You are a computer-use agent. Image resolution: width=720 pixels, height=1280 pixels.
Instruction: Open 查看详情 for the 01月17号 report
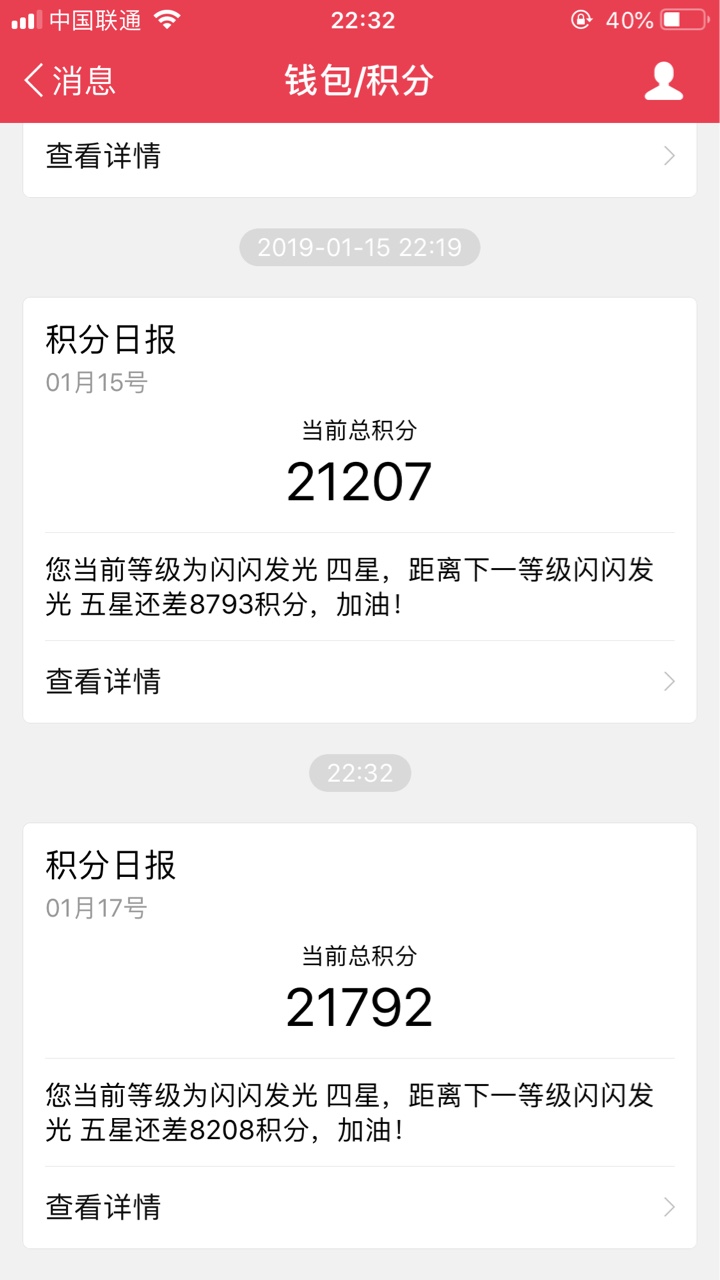(x=360, y=1207)
